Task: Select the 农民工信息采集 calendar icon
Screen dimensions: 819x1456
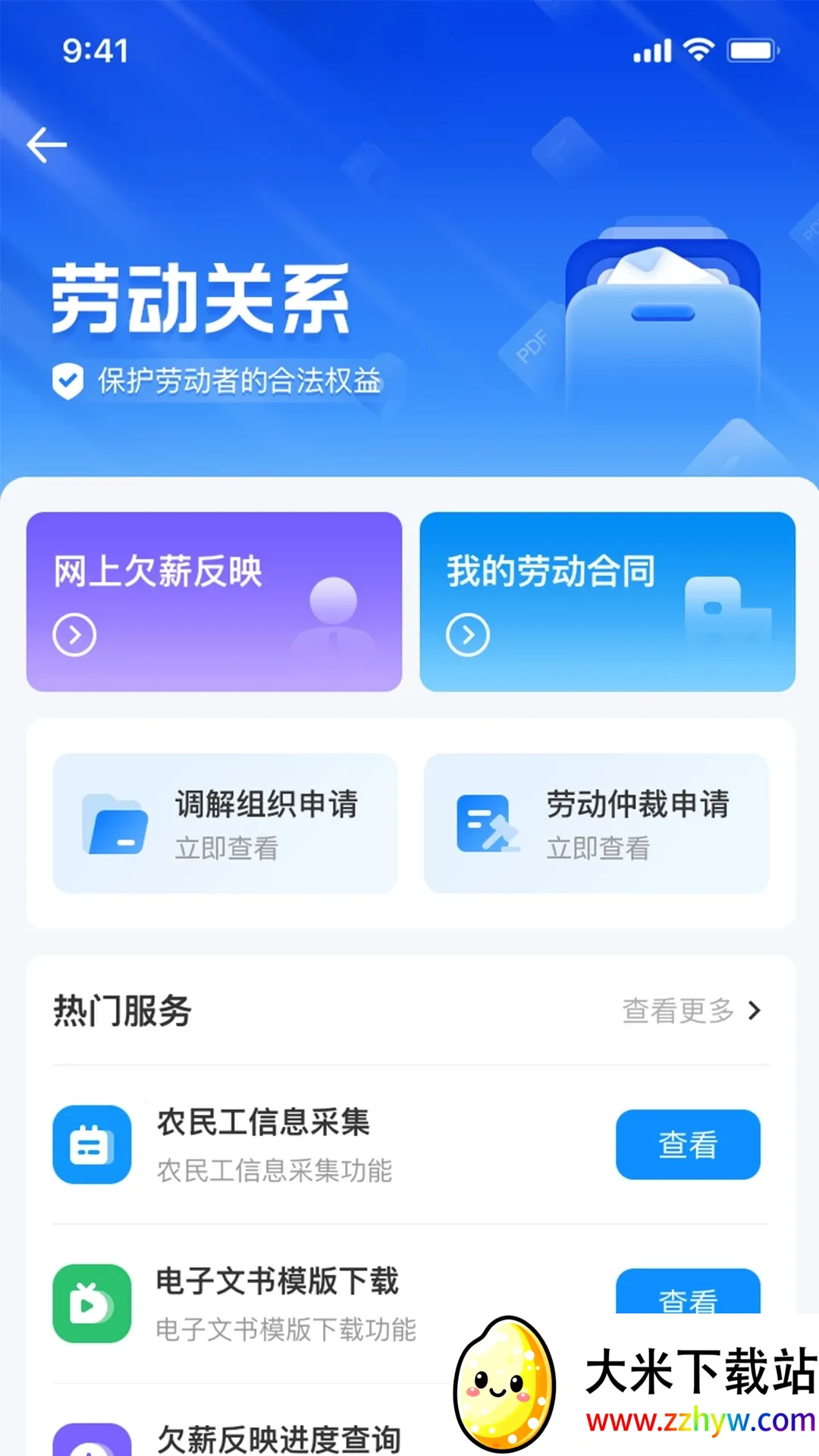Action: 91,1145
